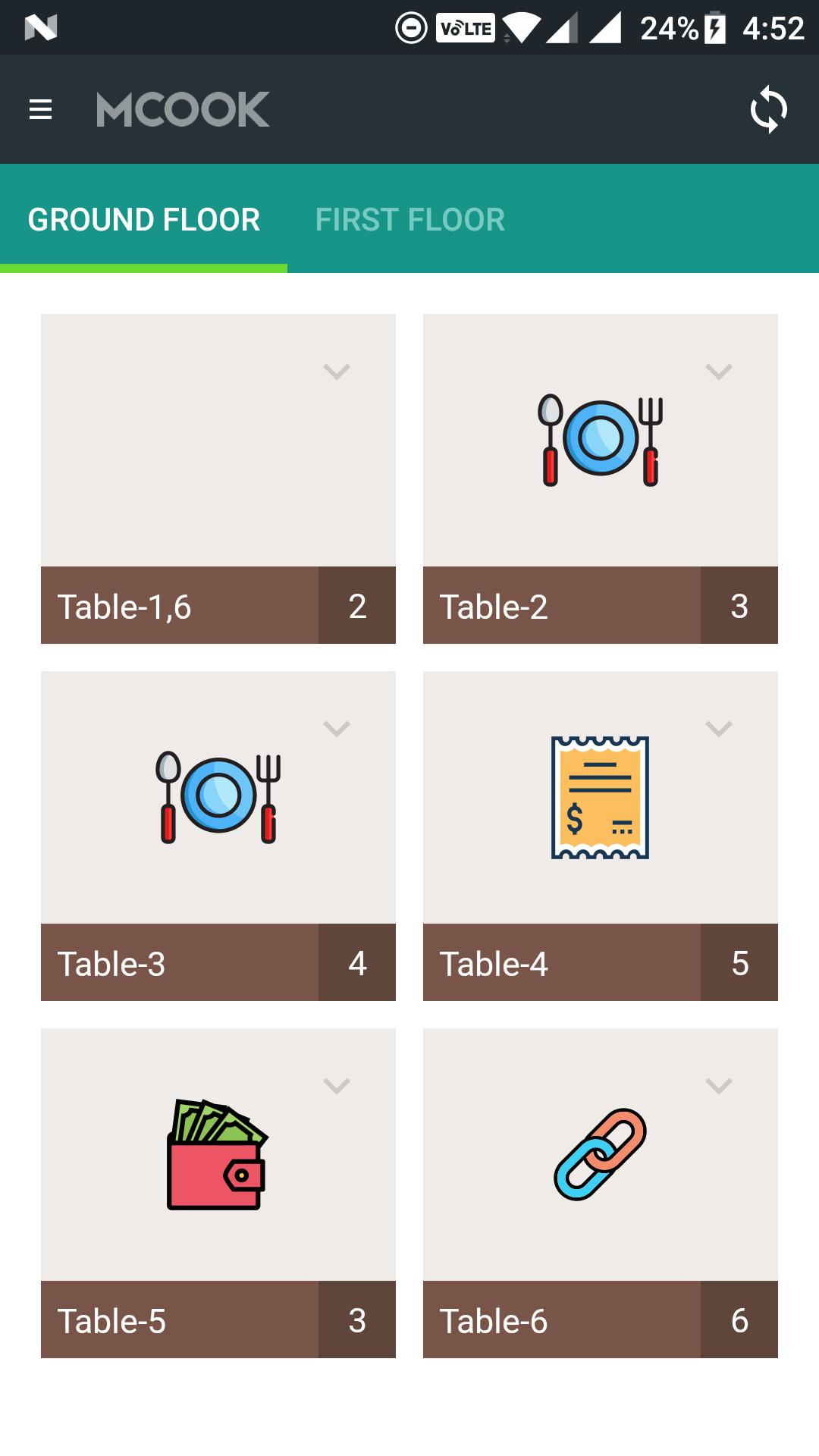Image resolution: width=819 pixels, height=1456 pixels.
Task: Expand the dropdown chevron on Table-4
Action: tap(718, 729)
